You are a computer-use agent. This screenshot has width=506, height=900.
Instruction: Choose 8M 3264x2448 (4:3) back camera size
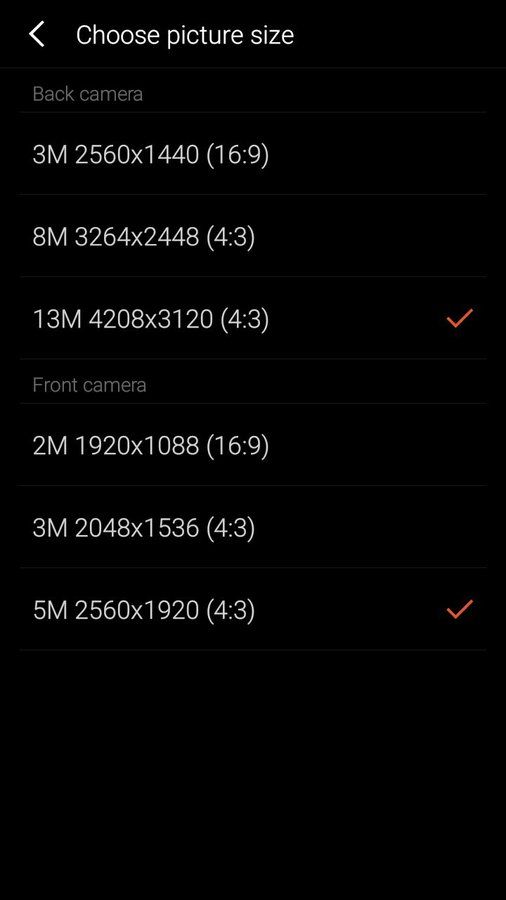point(253,236)
